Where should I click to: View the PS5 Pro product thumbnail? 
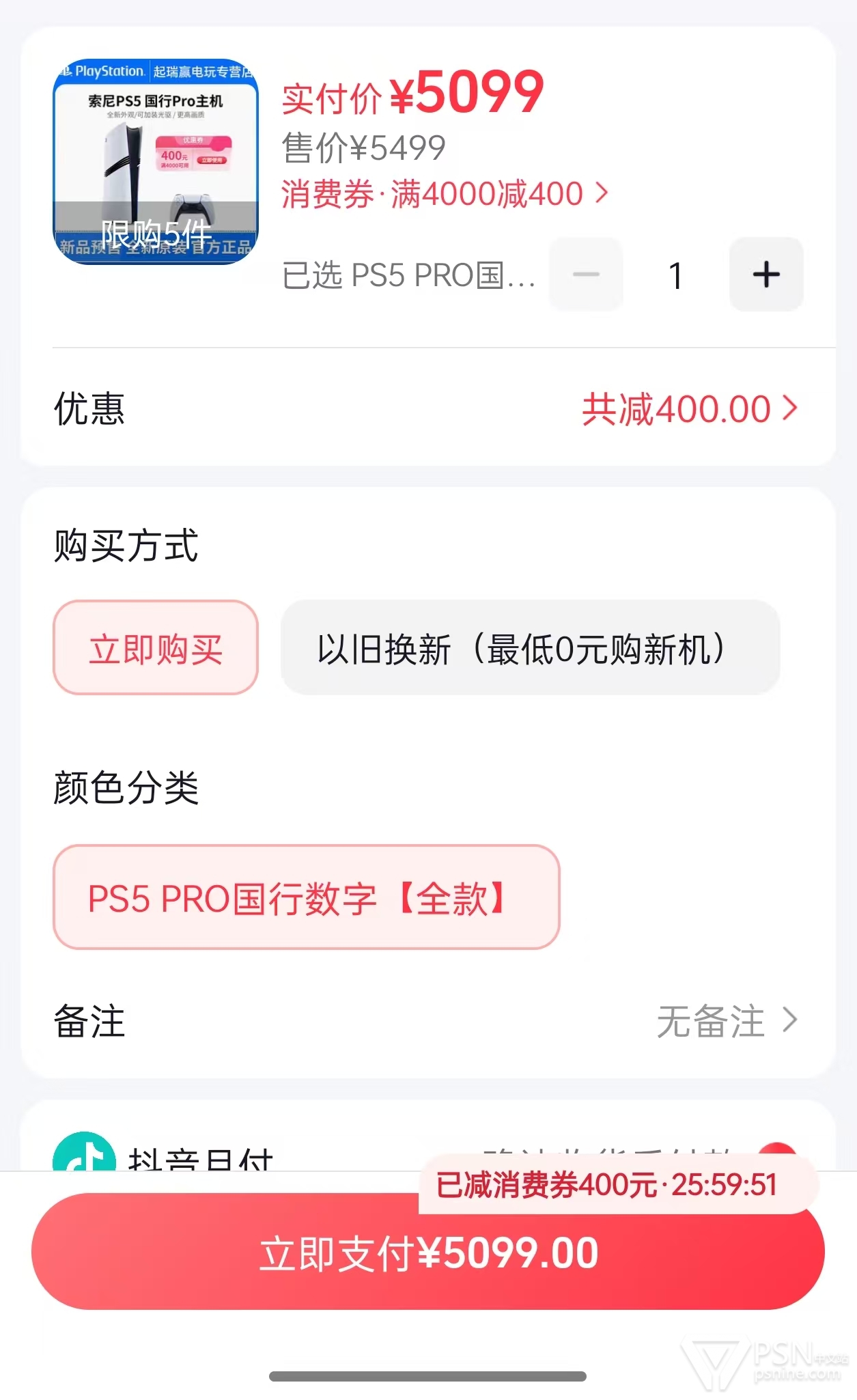point(156,161)
